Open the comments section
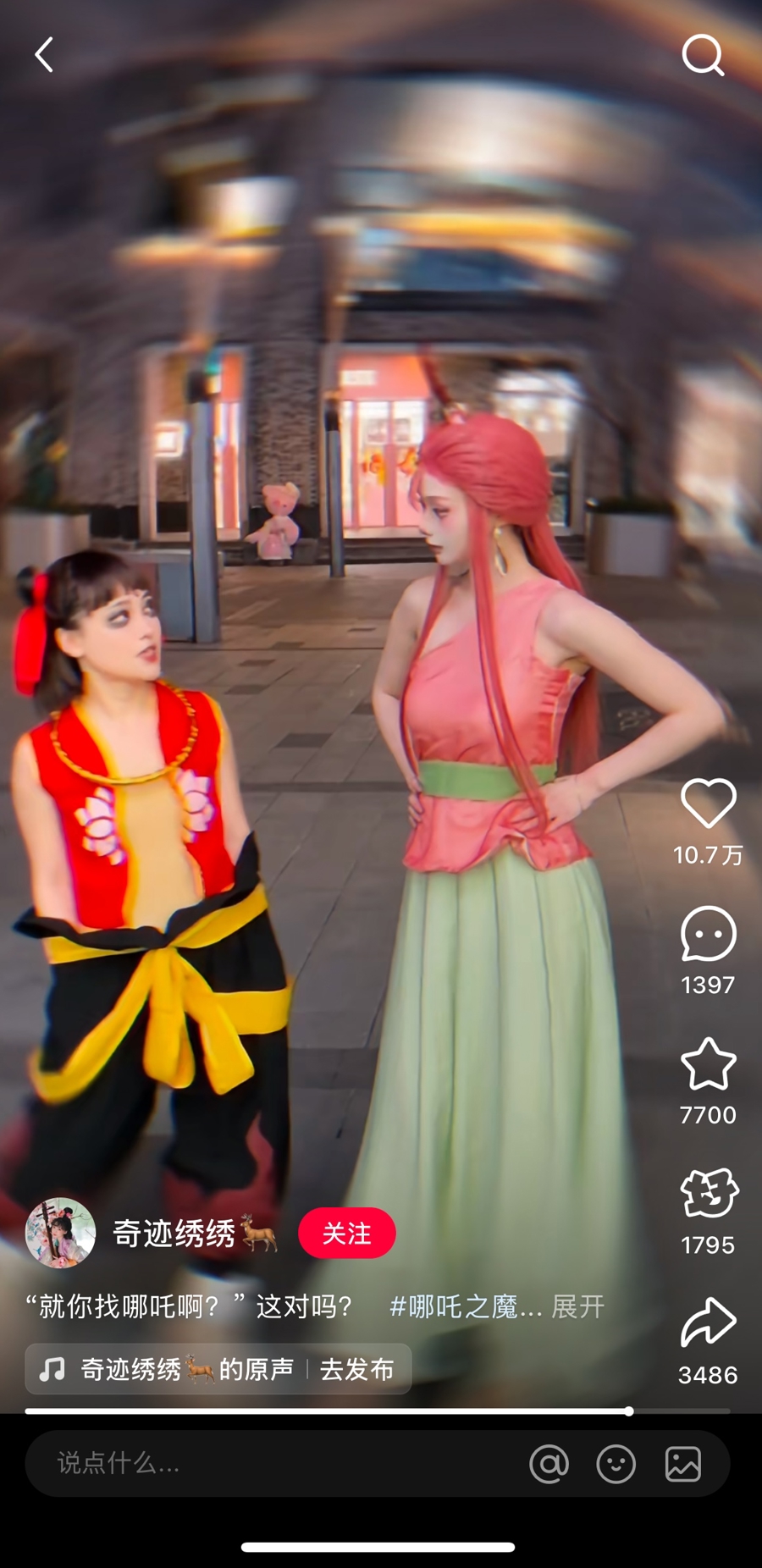 pos(708,934)
